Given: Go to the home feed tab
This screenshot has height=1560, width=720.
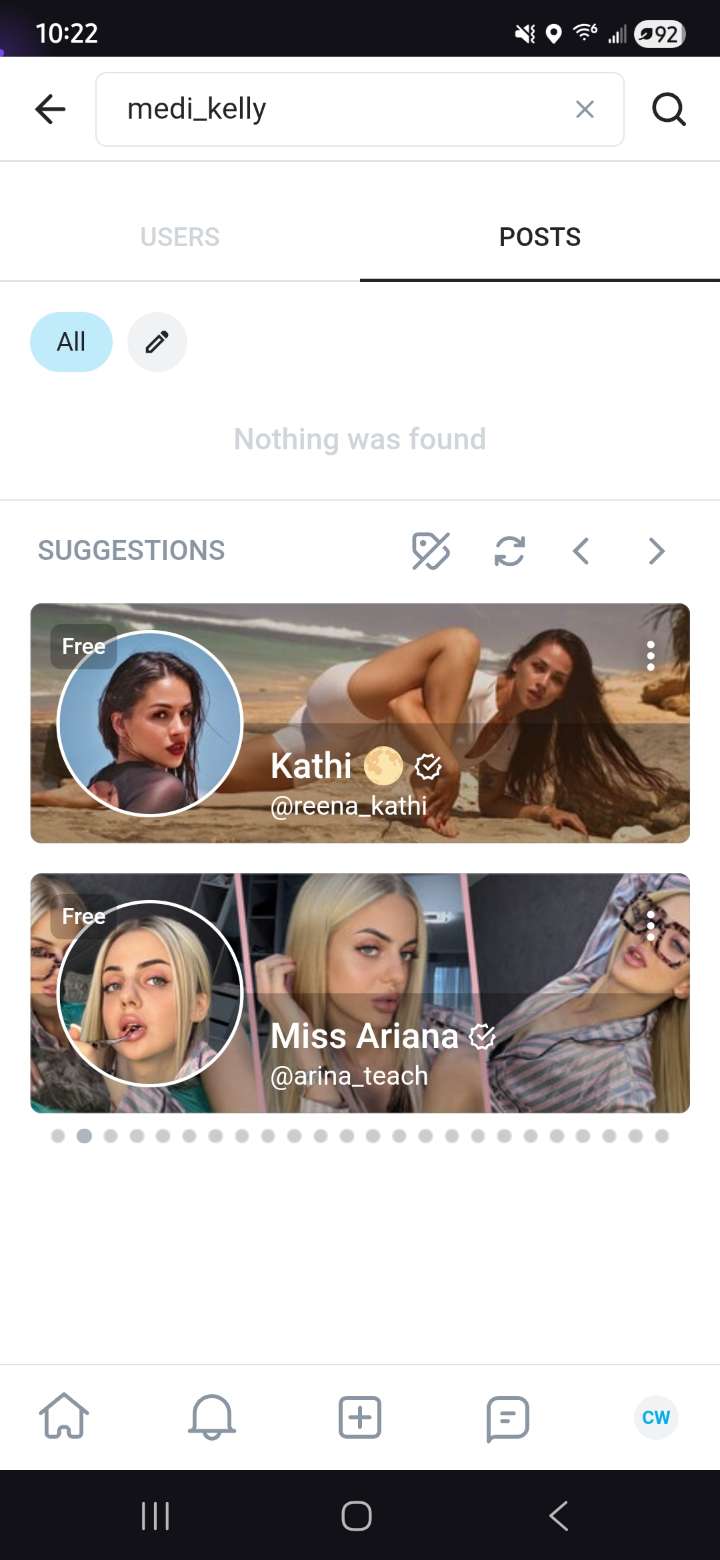Looking at the screenshot, I should click(64, 1417).
